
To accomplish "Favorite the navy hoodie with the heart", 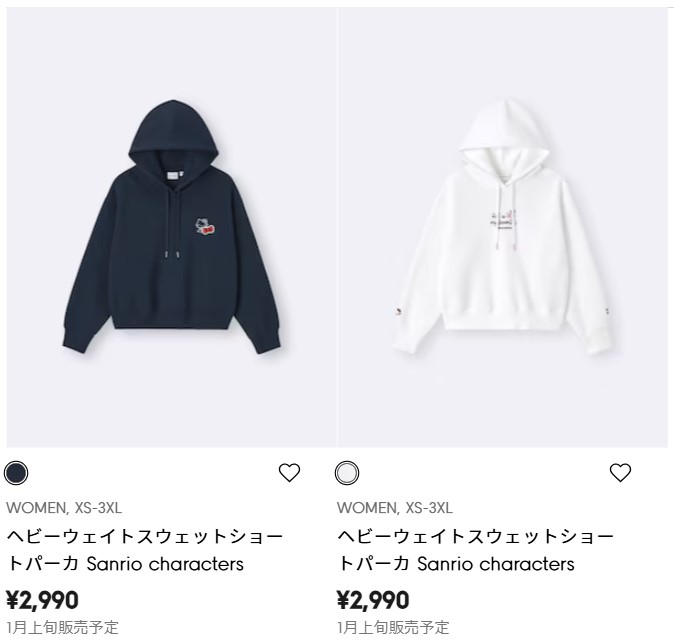I will [x=289, y=473].
